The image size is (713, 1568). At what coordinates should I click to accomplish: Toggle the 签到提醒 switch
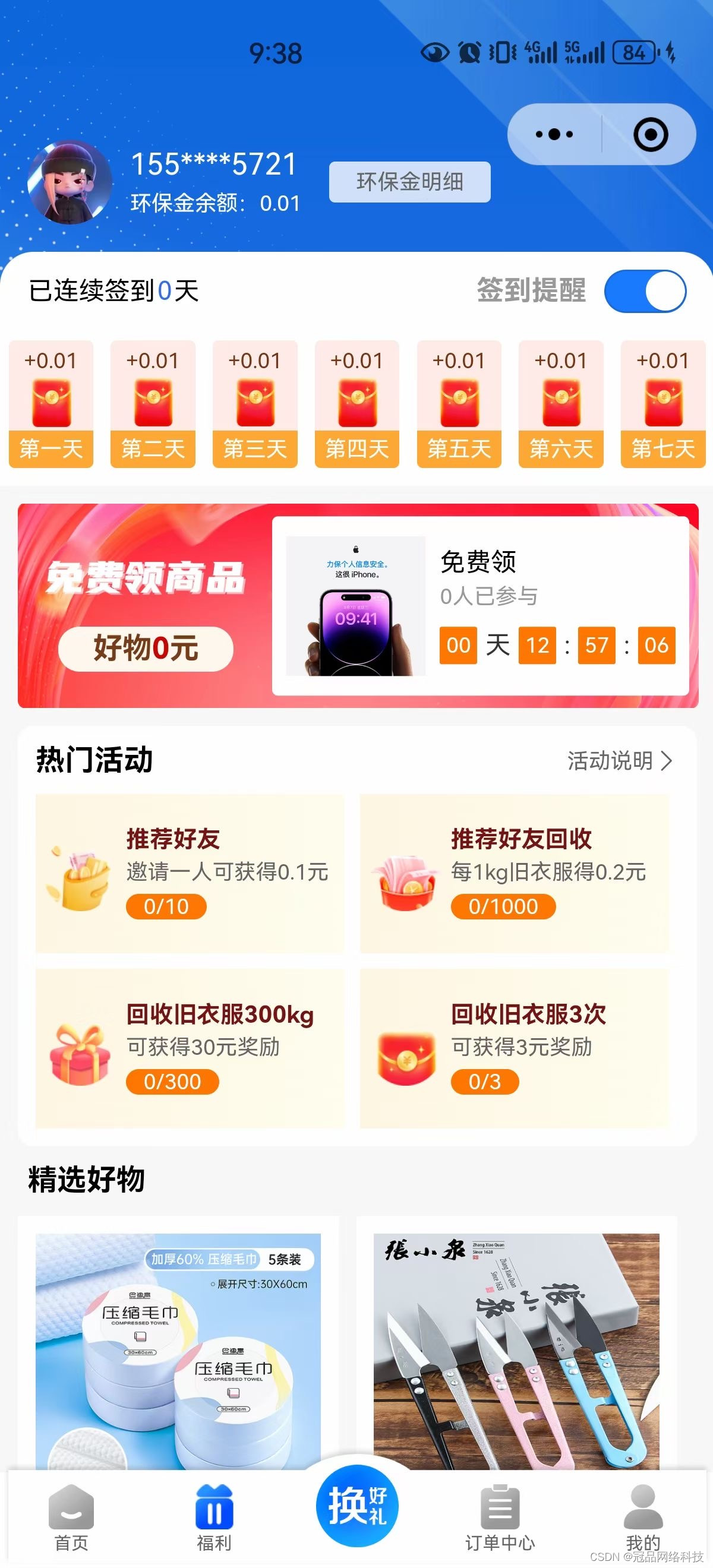coord(645,291)
